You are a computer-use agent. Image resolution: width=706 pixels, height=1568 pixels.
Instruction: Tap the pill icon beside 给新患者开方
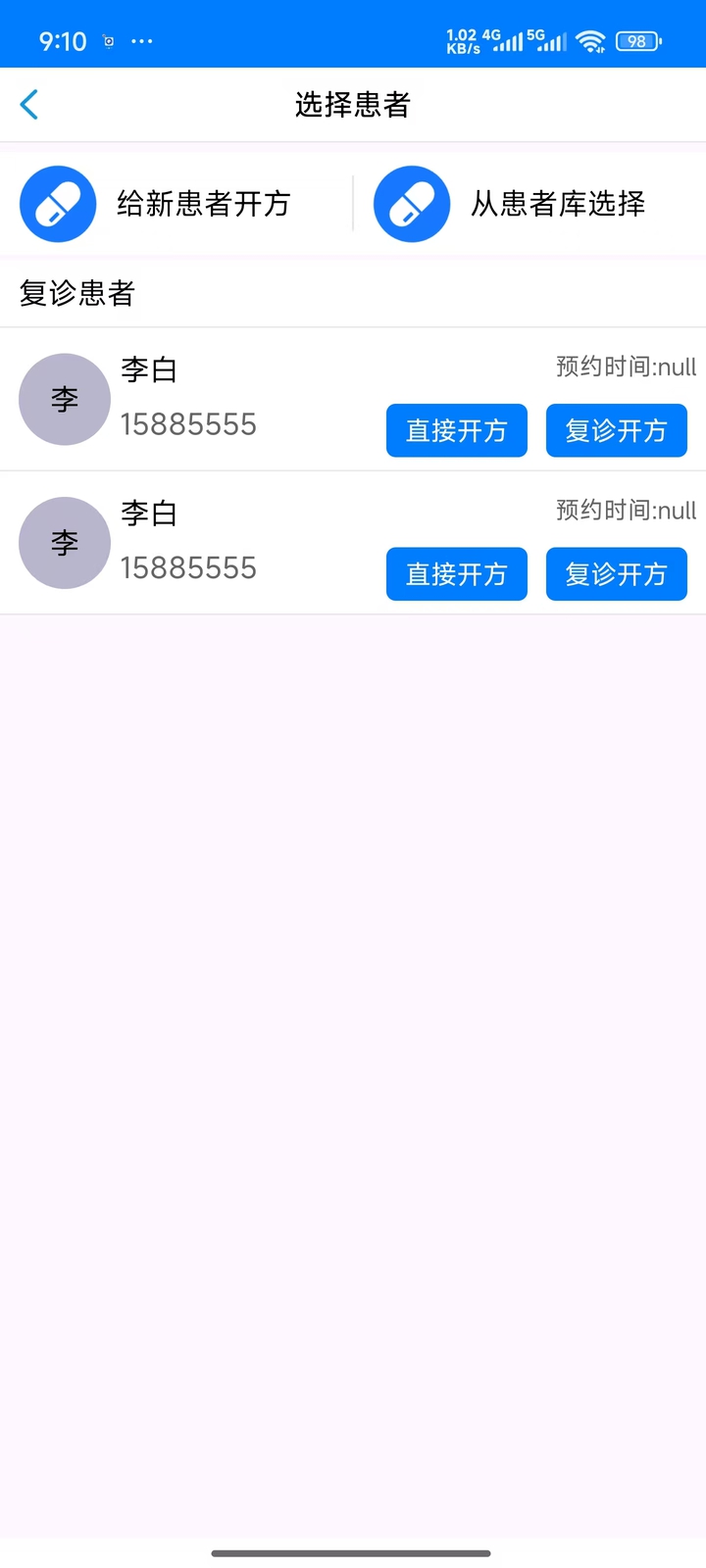pyautogui.click(x=58, y=204)
